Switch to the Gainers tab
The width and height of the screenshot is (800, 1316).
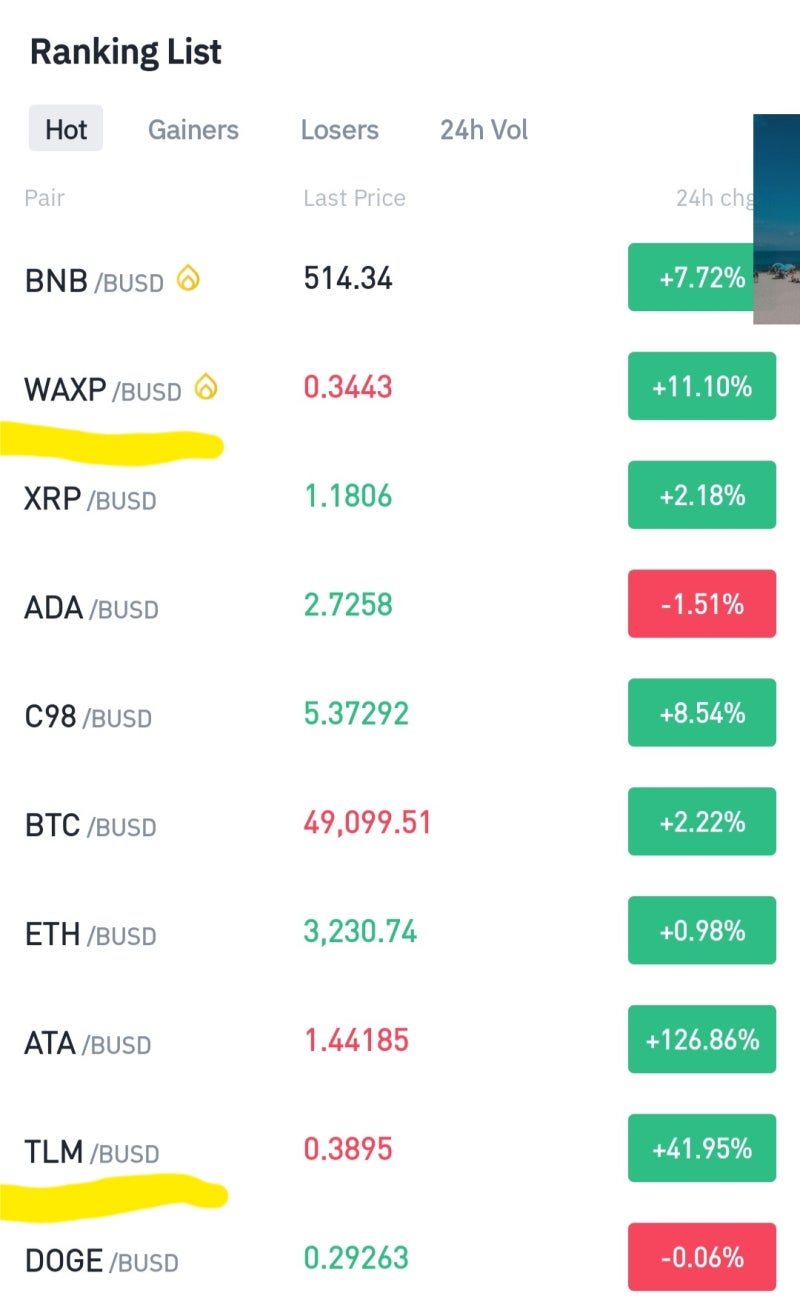[193, 130]
